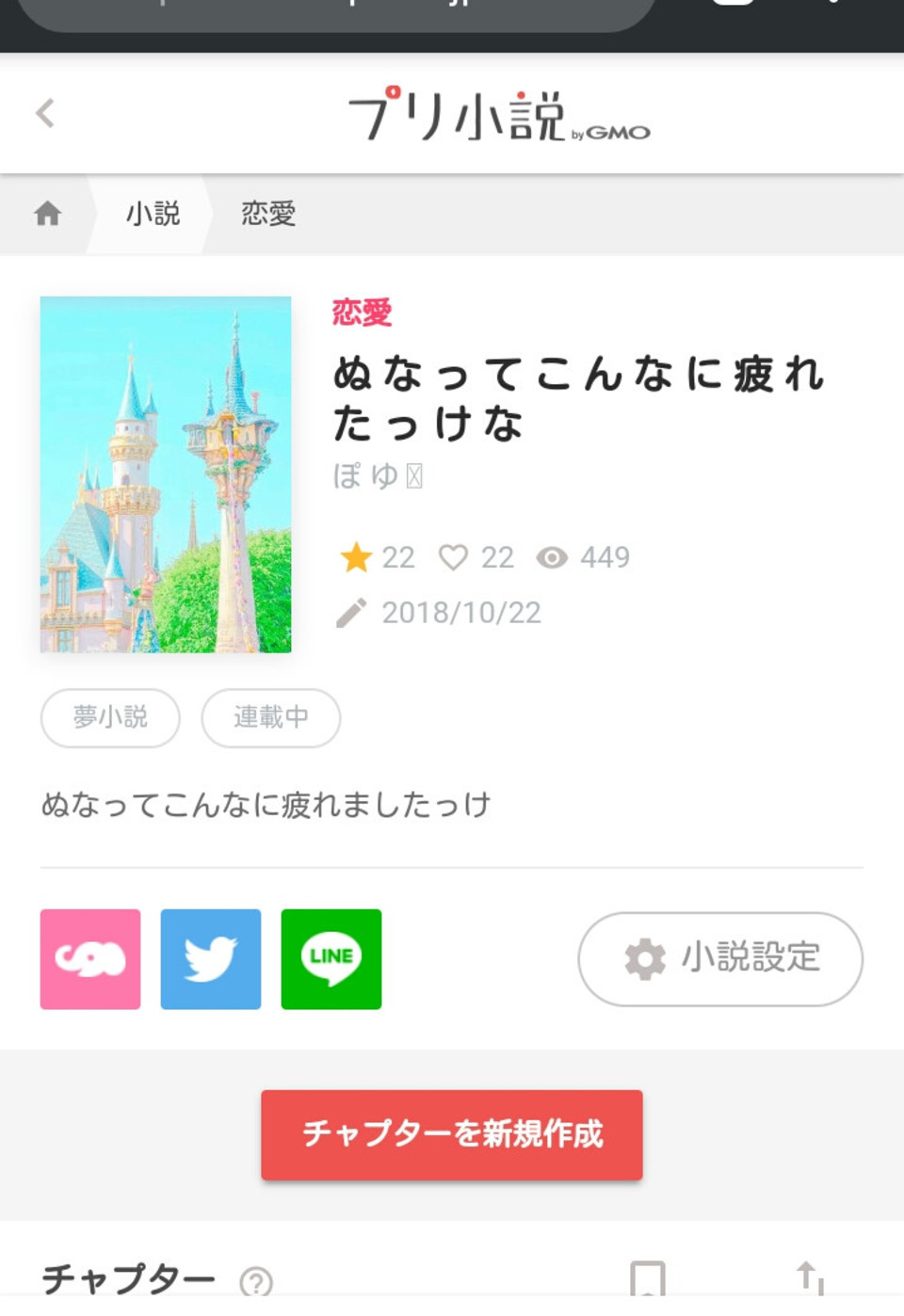Tap the bookmark icon in the チャプター row
The height and width of the screenshot is (1316, 904).
click(x=648, y=1278)
